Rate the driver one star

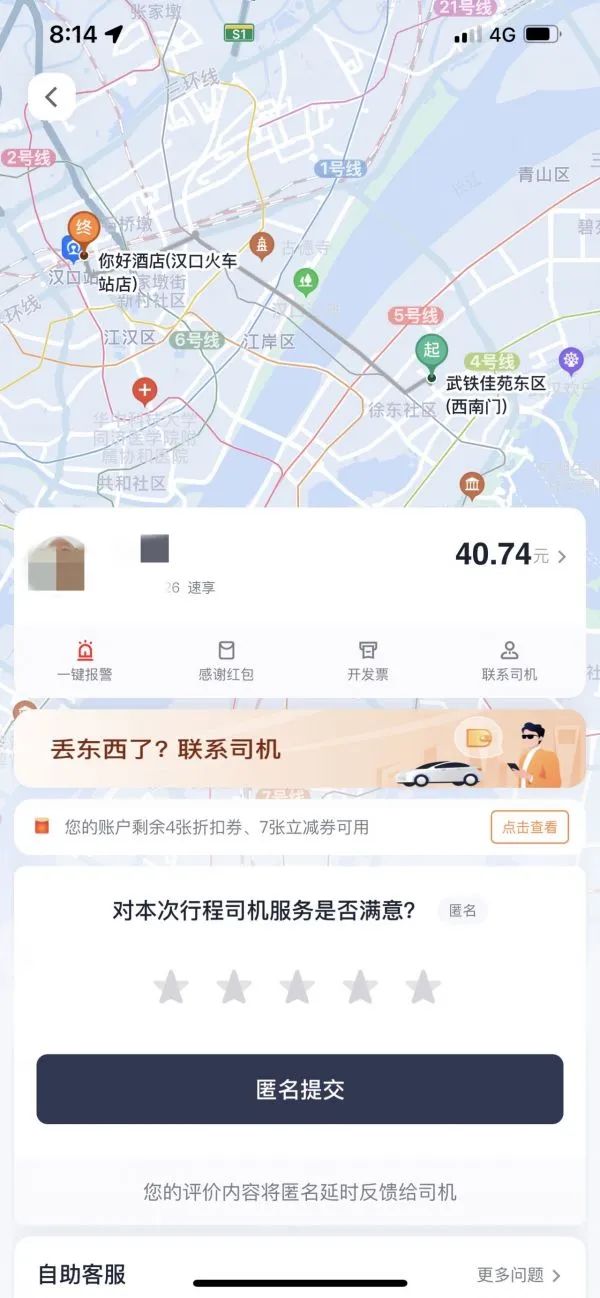coord(171,987)
